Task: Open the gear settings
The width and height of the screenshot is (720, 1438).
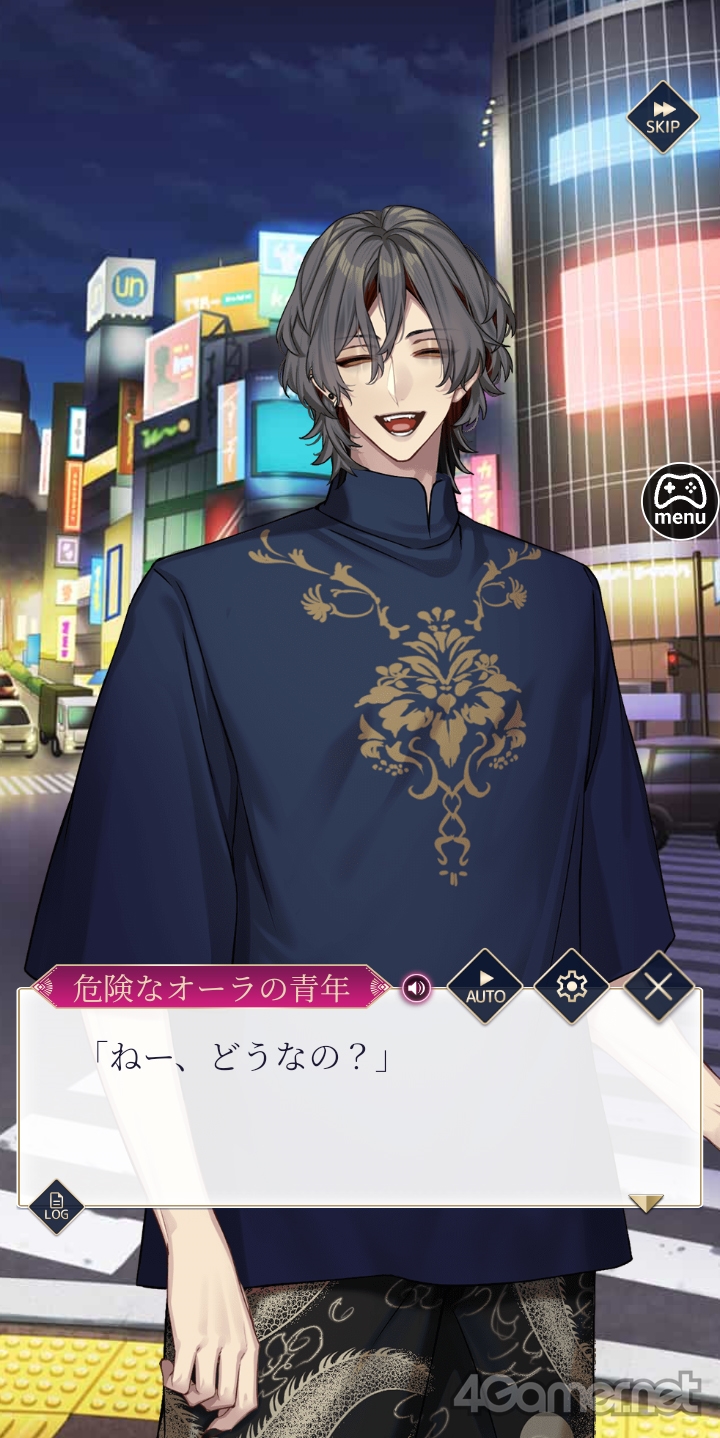Action: pyautogui.click(x=571, y=987)
